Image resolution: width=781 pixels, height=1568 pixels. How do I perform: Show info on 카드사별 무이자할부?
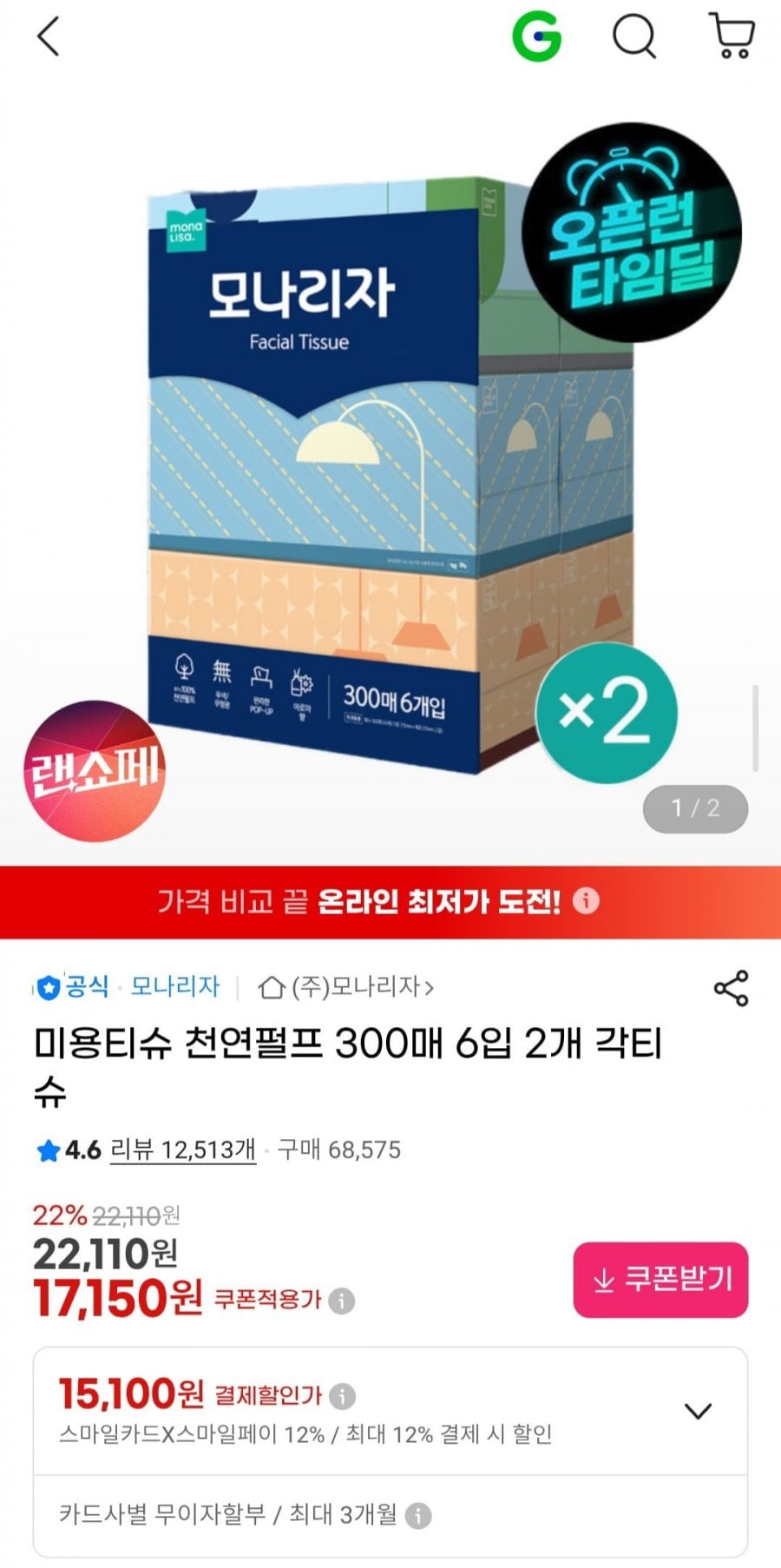tap(418, 1516)
